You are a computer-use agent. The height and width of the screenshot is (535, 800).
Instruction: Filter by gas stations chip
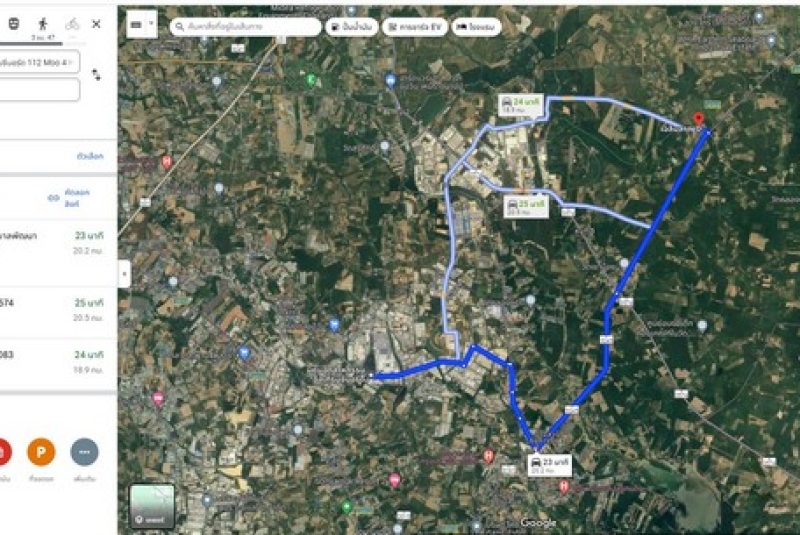(x=350, y=27)
